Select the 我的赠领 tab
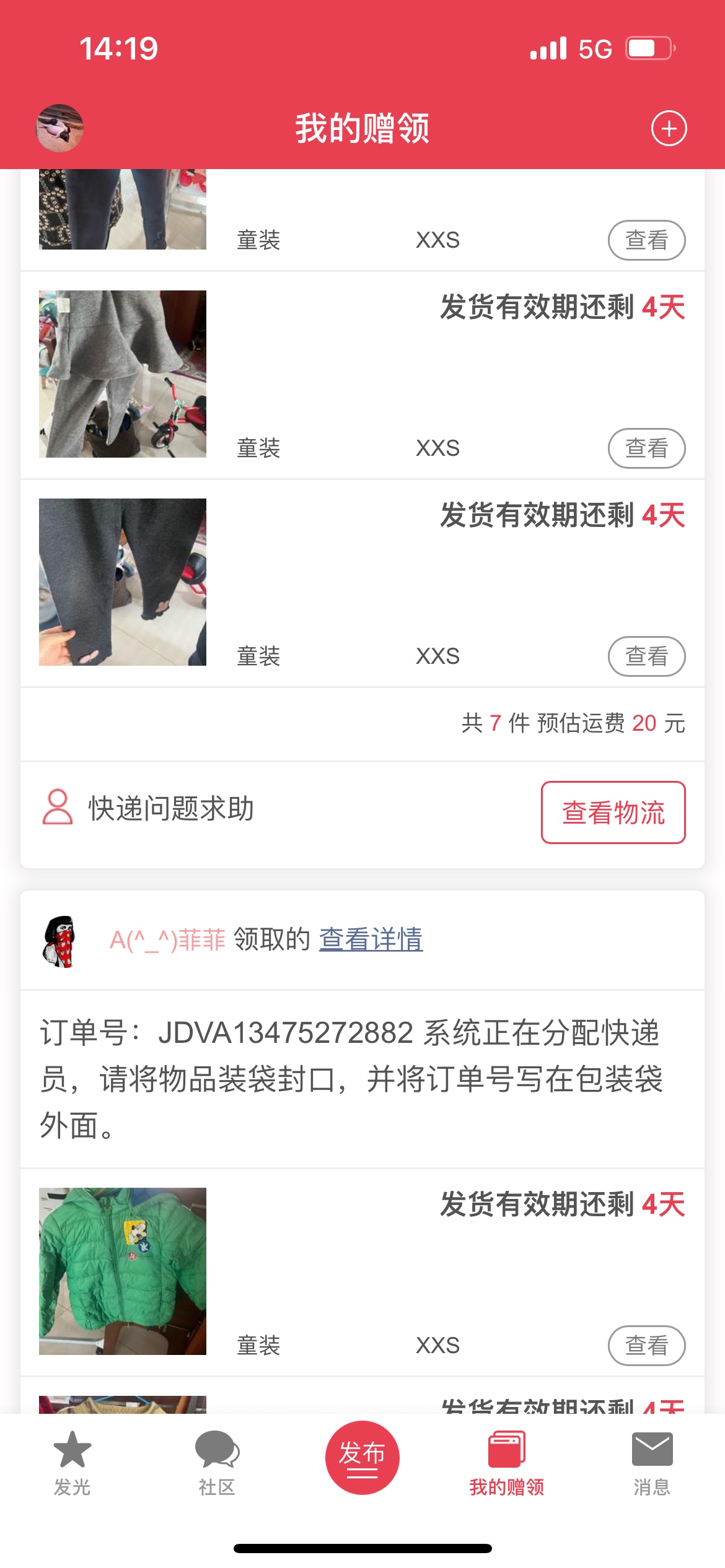725x1568 pixels. point(507,1463)
